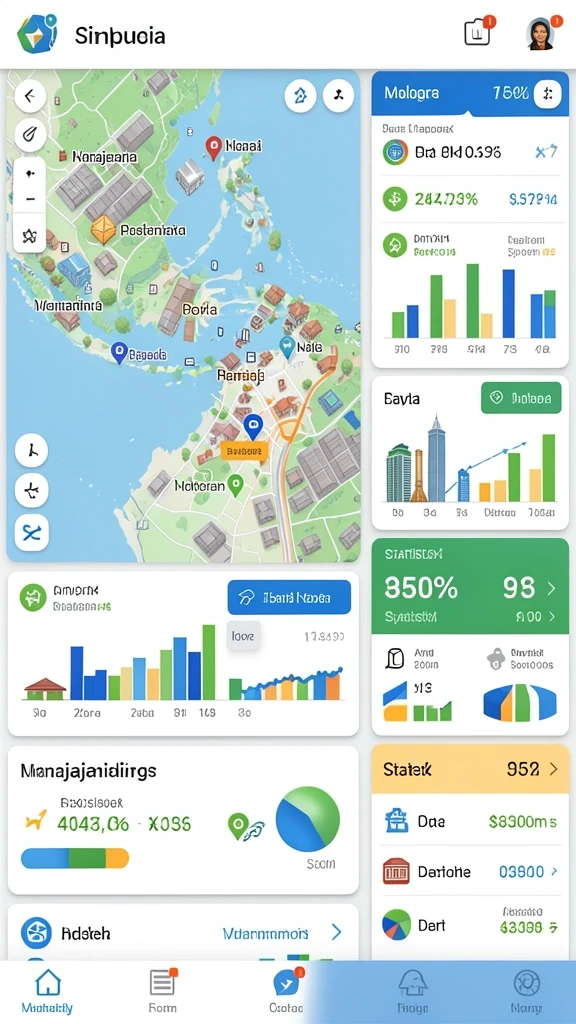This screenshot has width=576, height=1024.
Task: Open the Statek 952 section chevron
Action: coord(554,769)
